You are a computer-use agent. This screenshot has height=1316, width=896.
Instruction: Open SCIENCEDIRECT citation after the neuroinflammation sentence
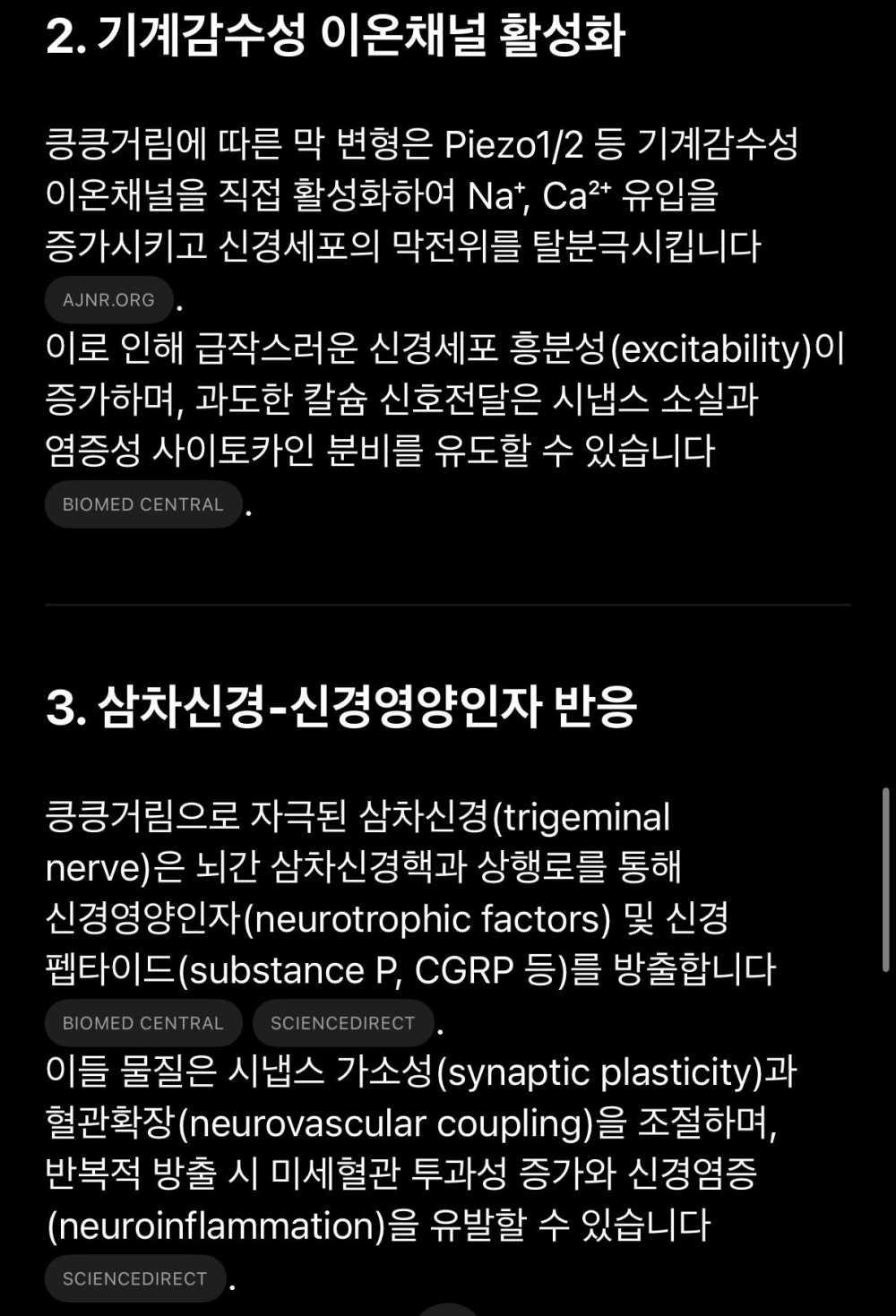tap(134, 1278)
